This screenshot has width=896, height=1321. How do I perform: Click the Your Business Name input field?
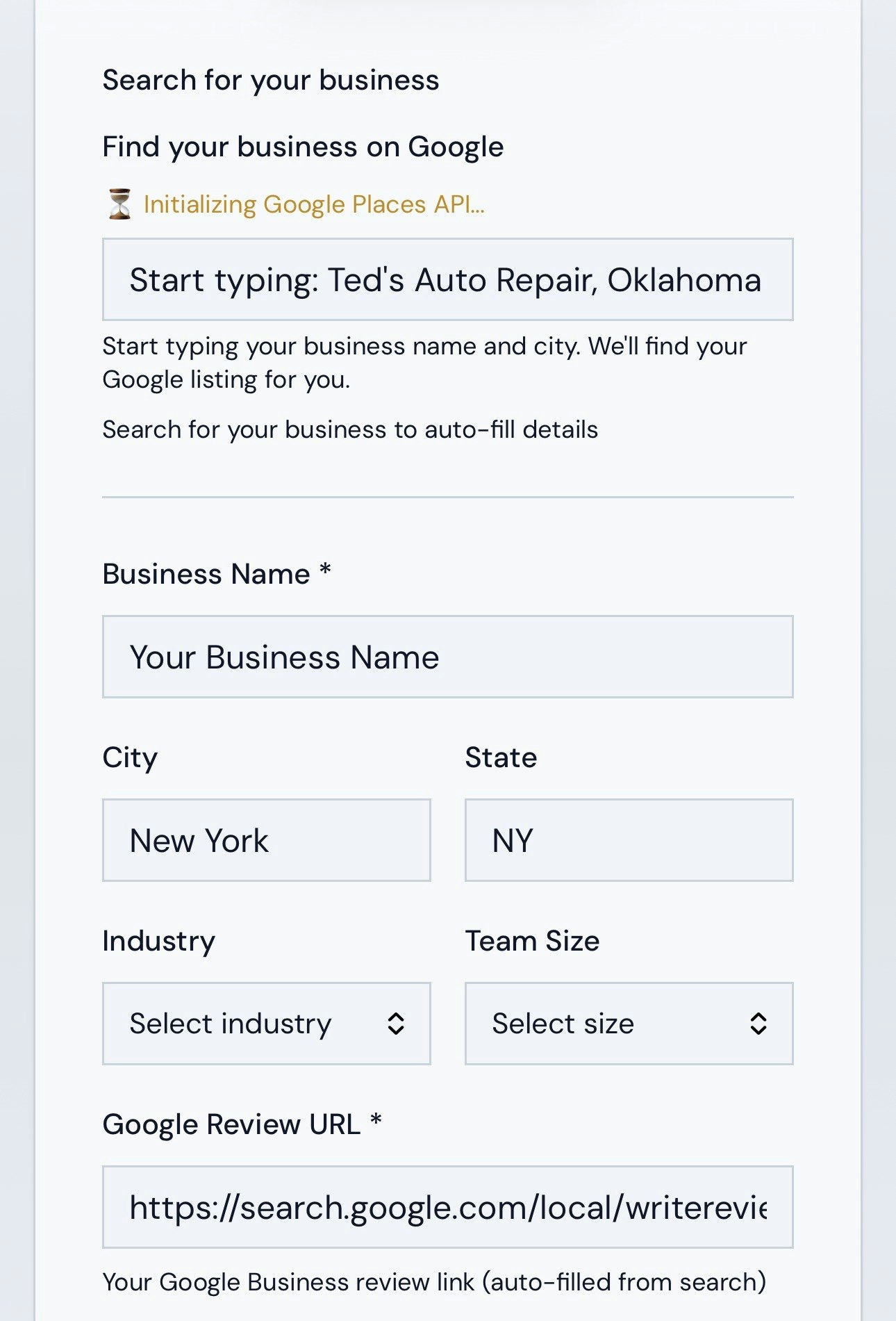(447, 656)
